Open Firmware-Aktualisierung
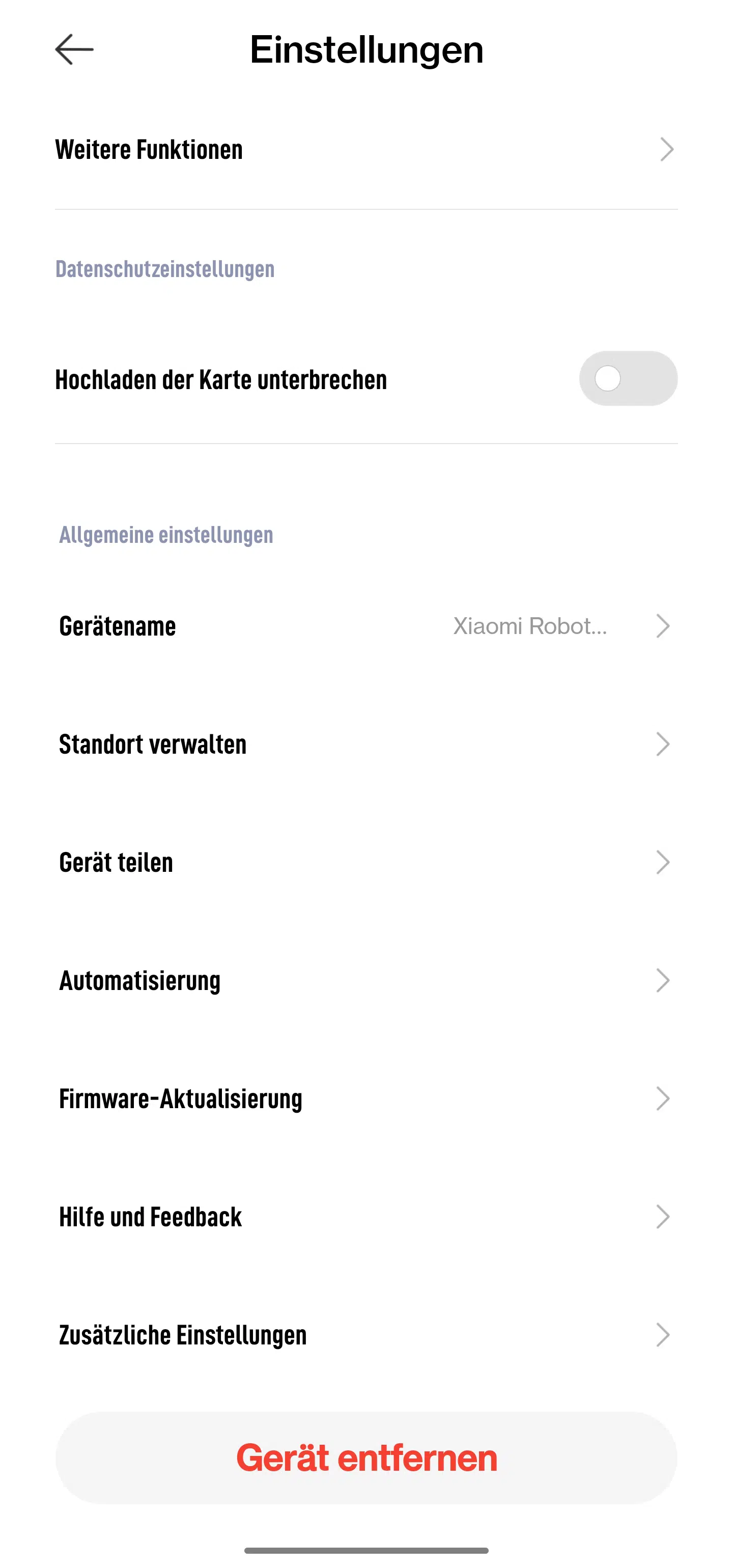This screenshot has height=1568, width=733. pos(365,1098)
